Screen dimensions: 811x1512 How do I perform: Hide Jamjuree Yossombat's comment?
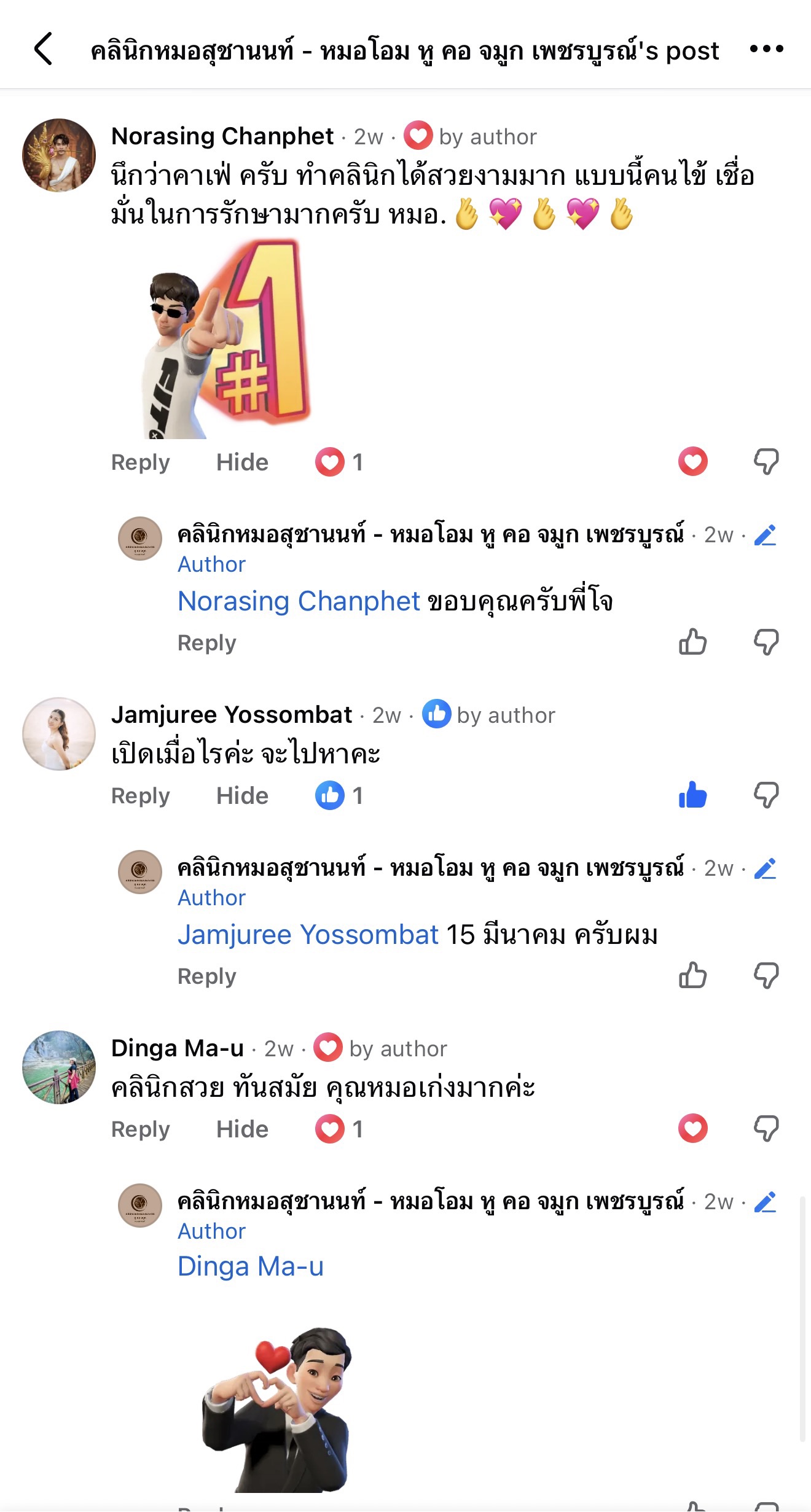point(242,796)
